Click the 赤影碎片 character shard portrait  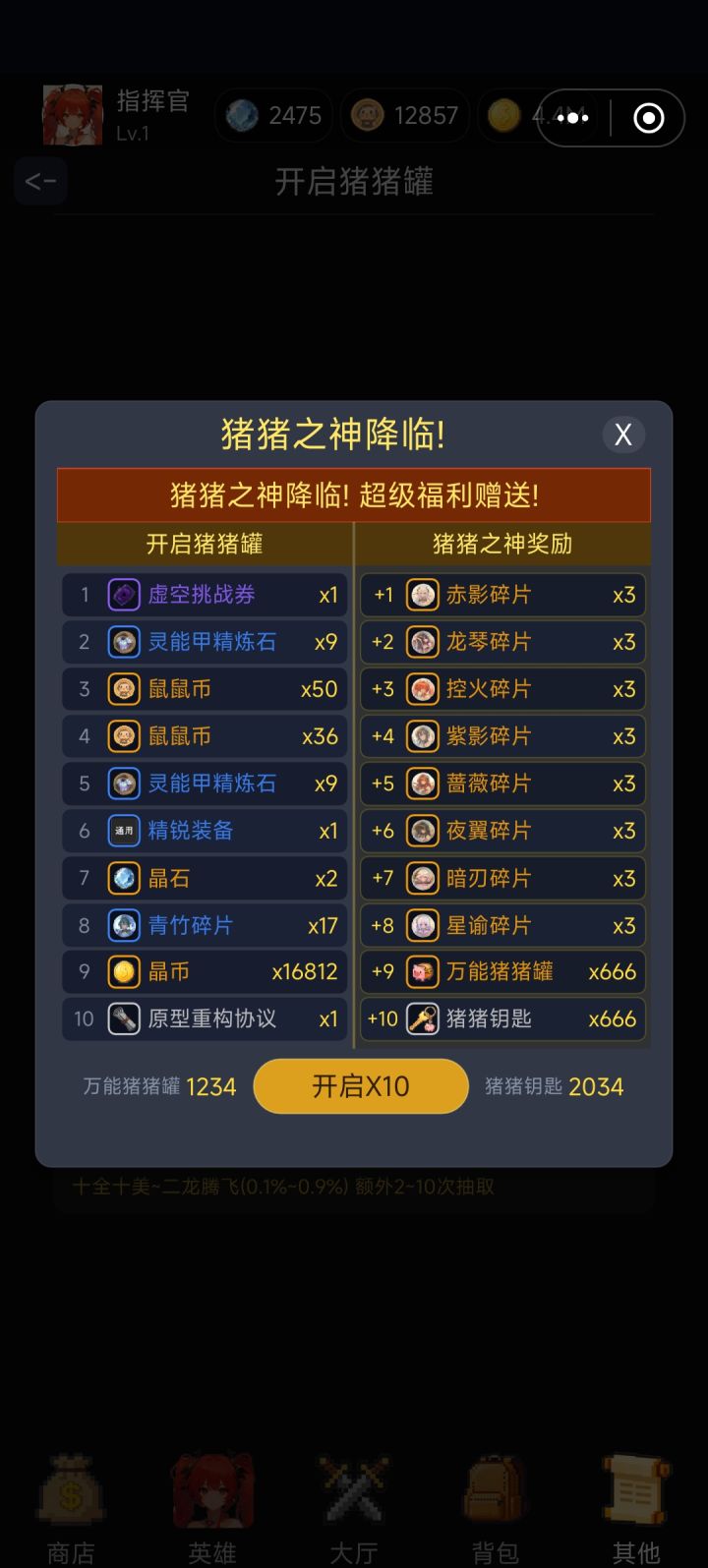[421, 594]
